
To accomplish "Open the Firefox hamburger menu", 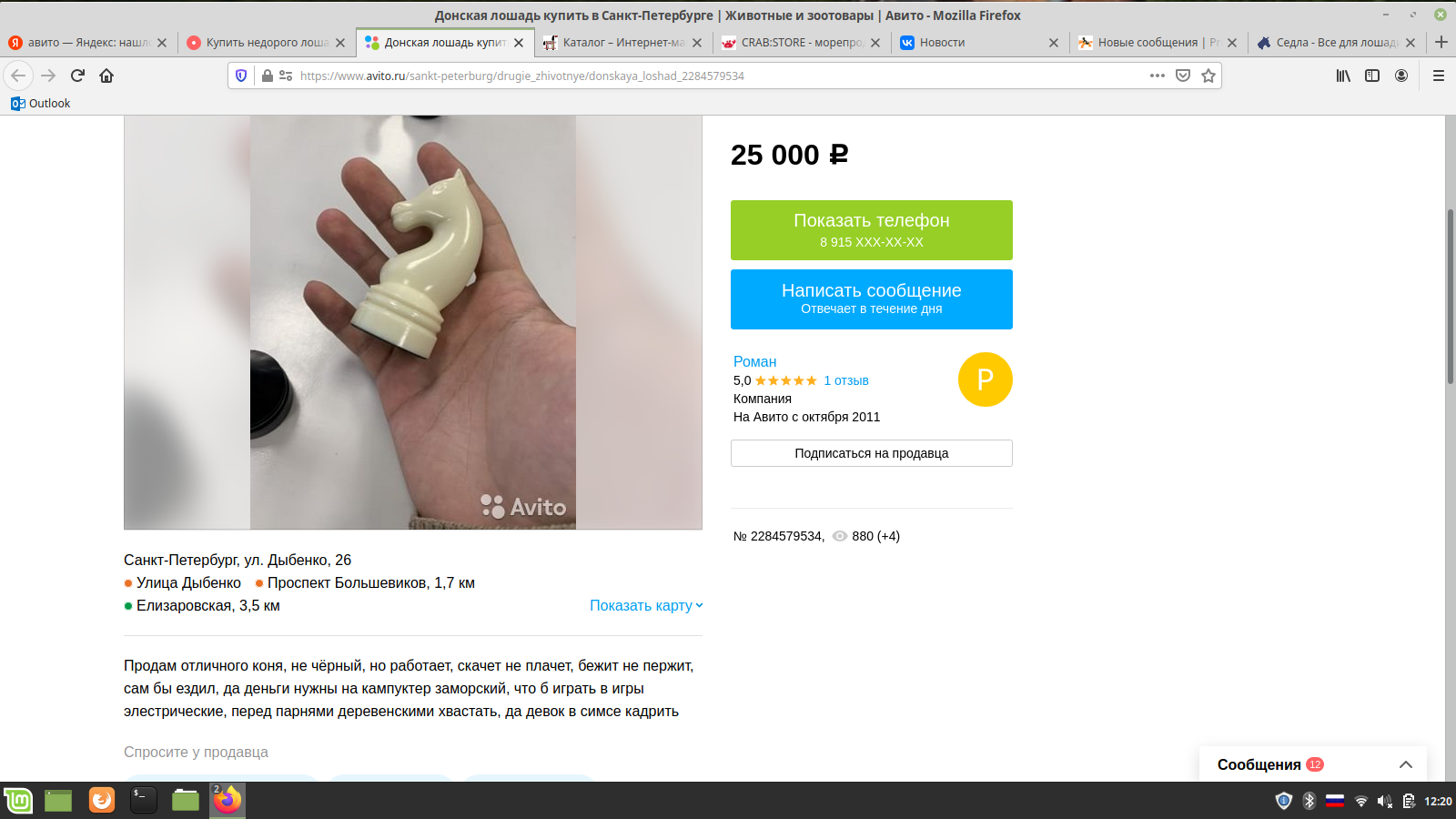I will tap(1439, 76).
